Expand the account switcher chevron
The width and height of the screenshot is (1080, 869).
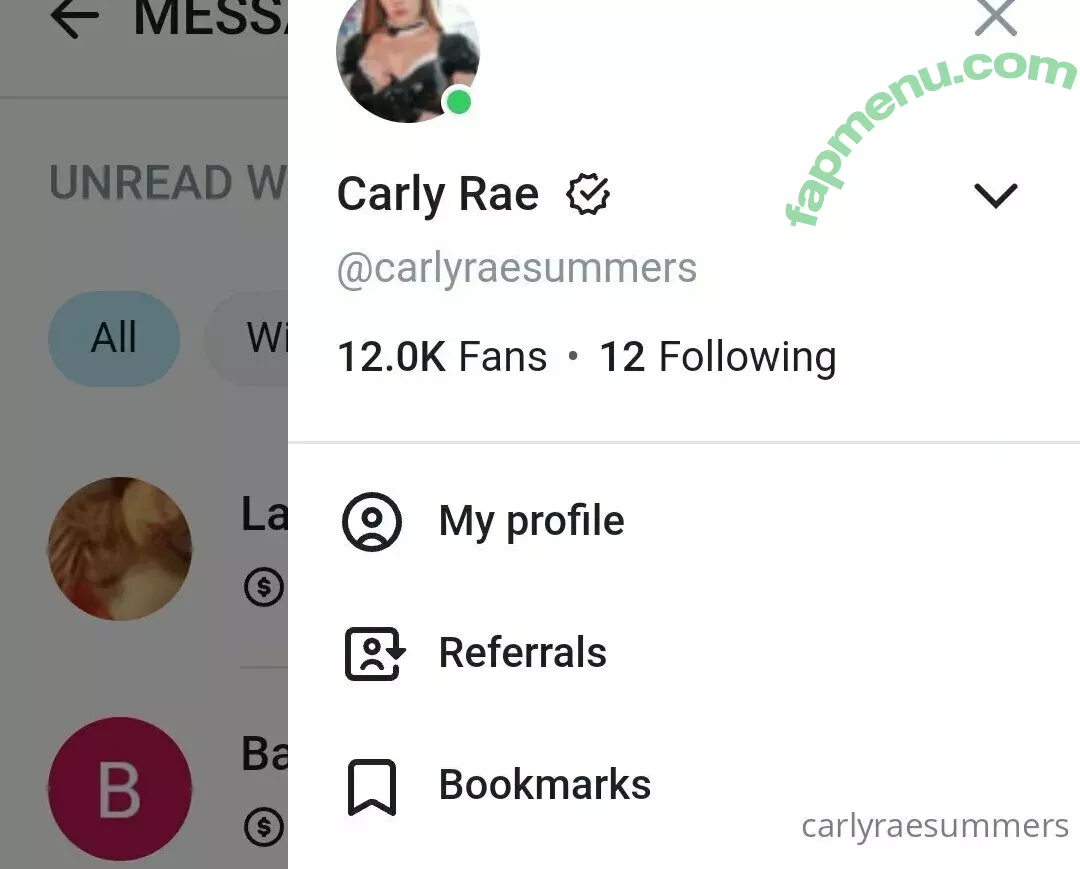tap(995, 195)
